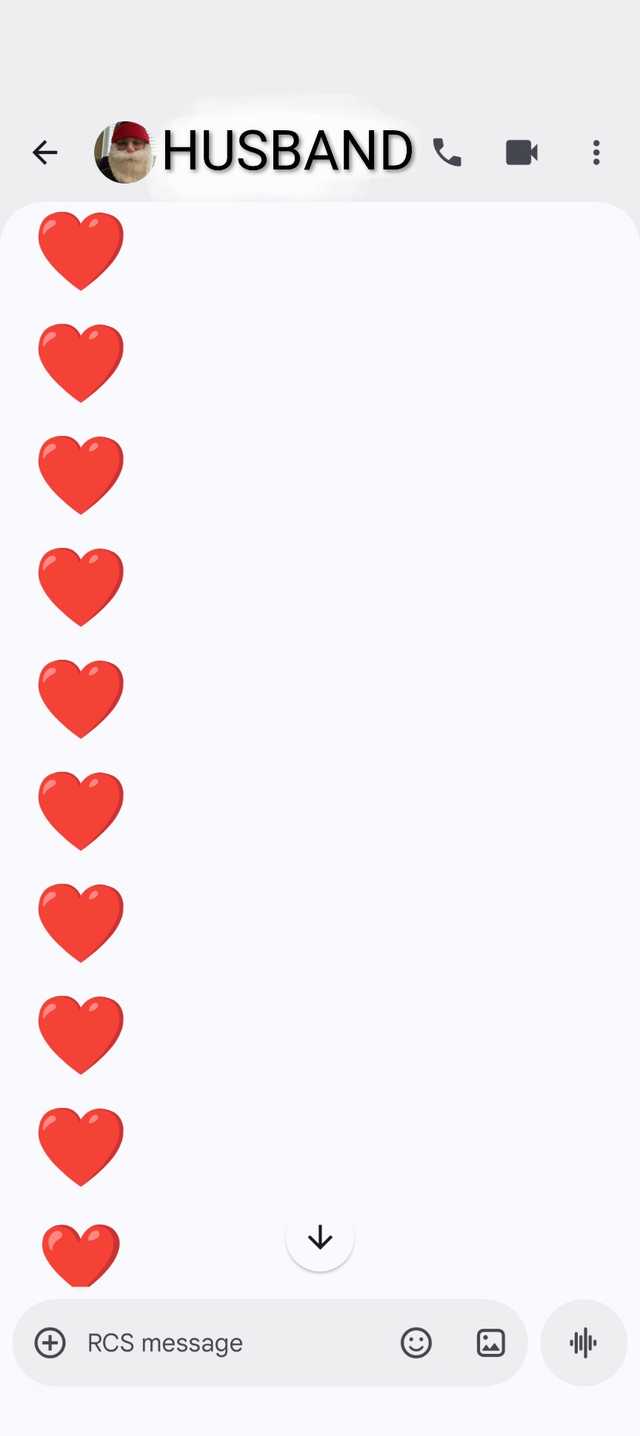
Task: Open the overflow menu
Action: (x=596, y=152)
